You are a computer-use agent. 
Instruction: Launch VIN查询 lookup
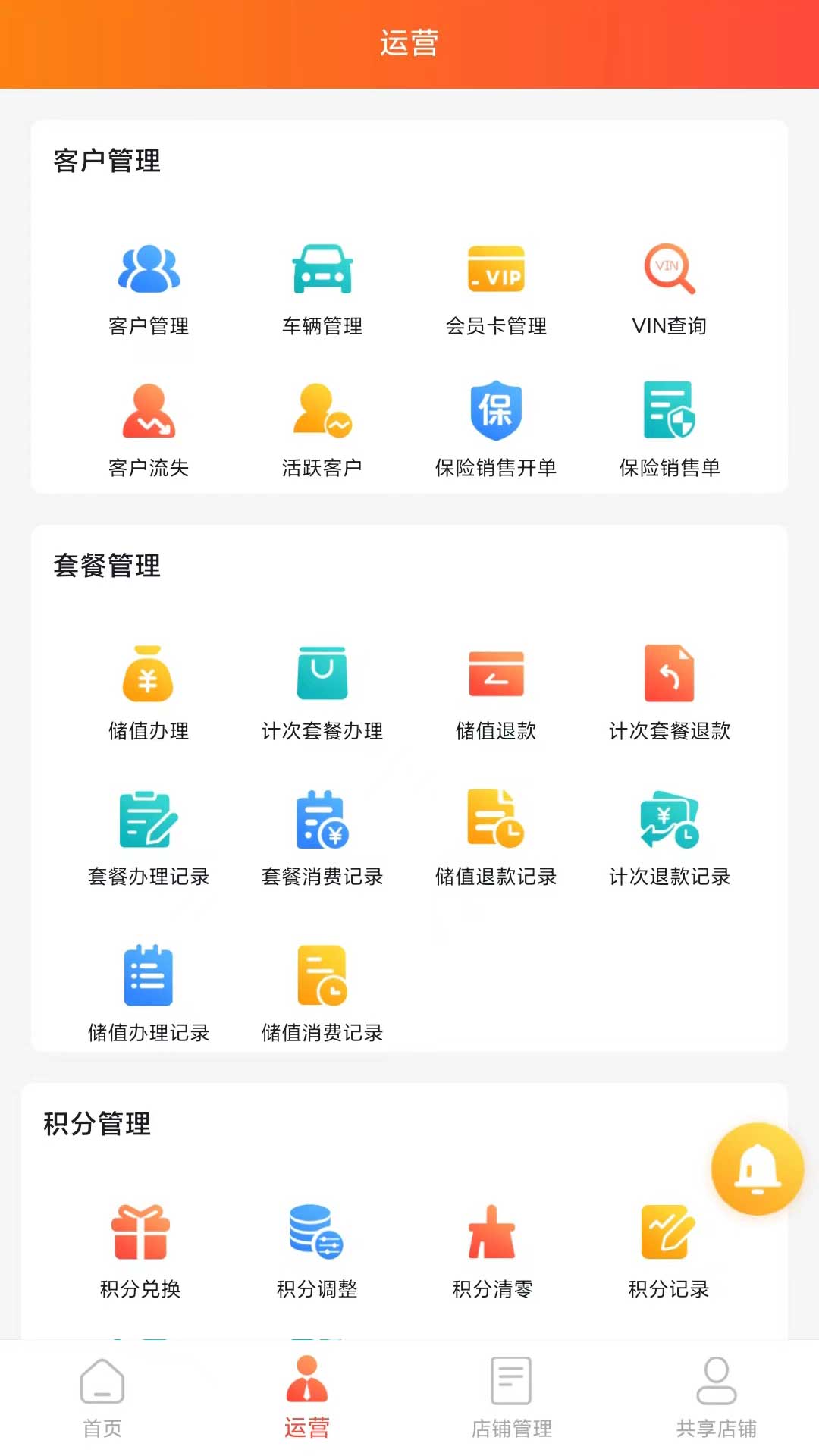click(x=670, y=288)
